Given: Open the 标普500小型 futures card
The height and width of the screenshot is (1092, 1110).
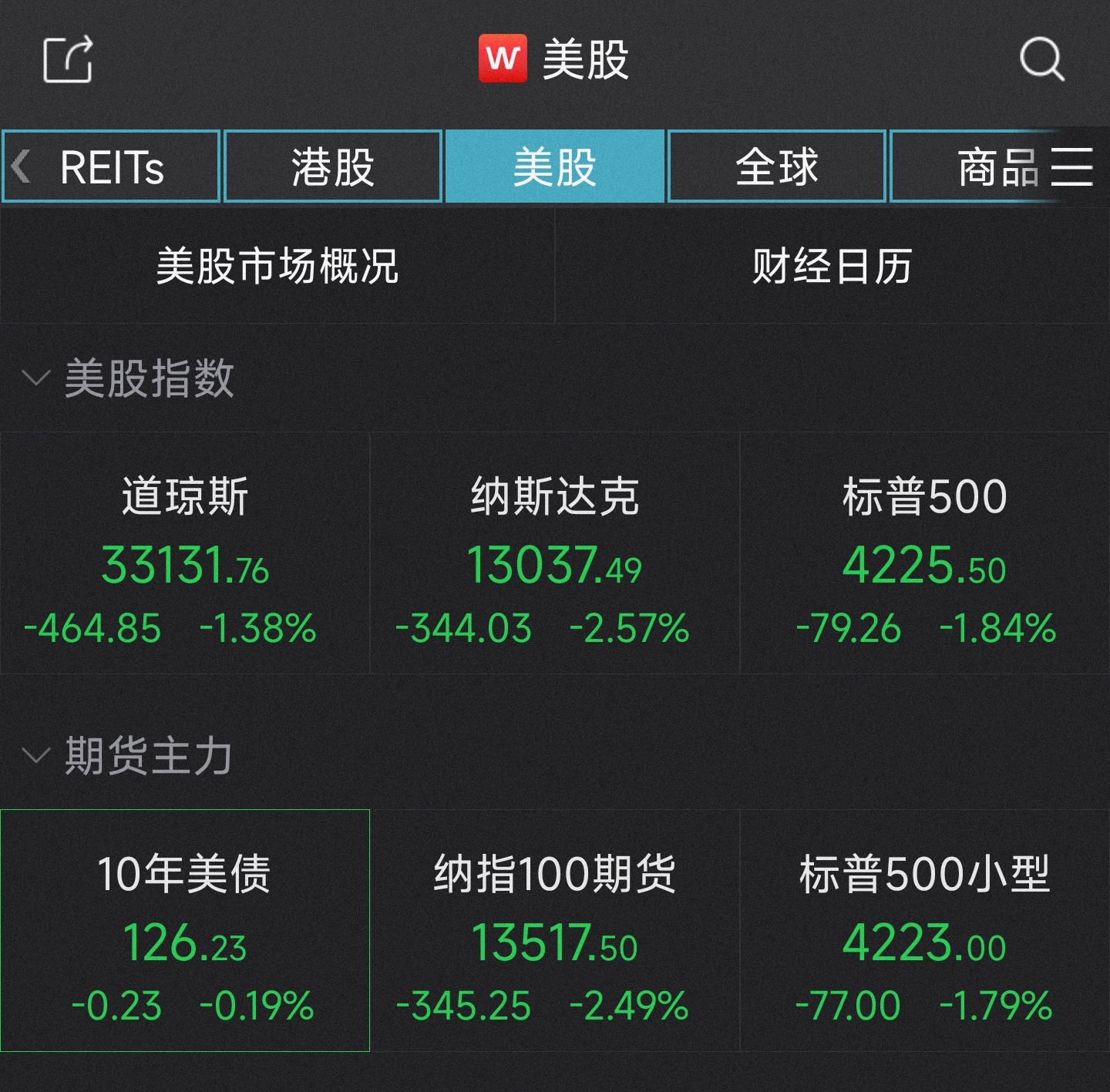Looking at the screenshot, I should coord(925,930).
